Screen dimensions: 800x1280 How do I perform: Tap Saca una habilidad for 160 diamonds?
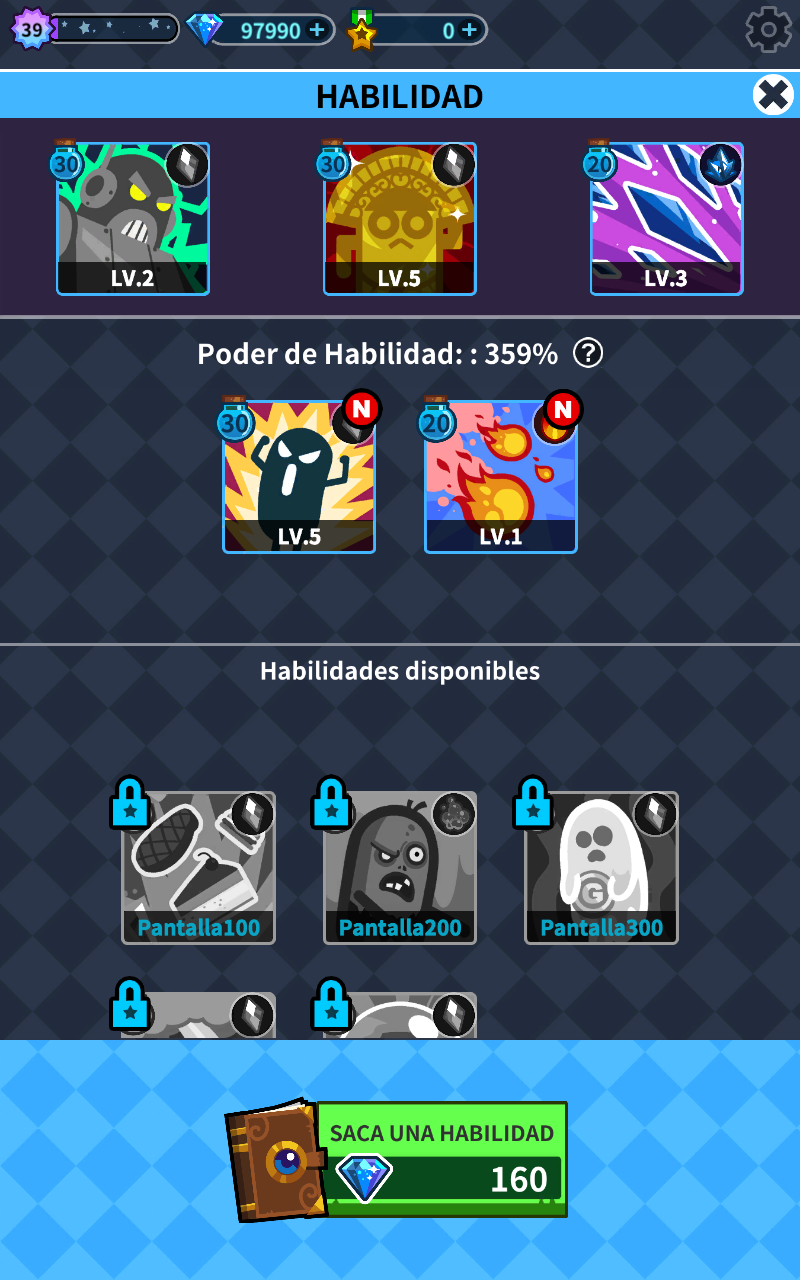[441, 1159]
